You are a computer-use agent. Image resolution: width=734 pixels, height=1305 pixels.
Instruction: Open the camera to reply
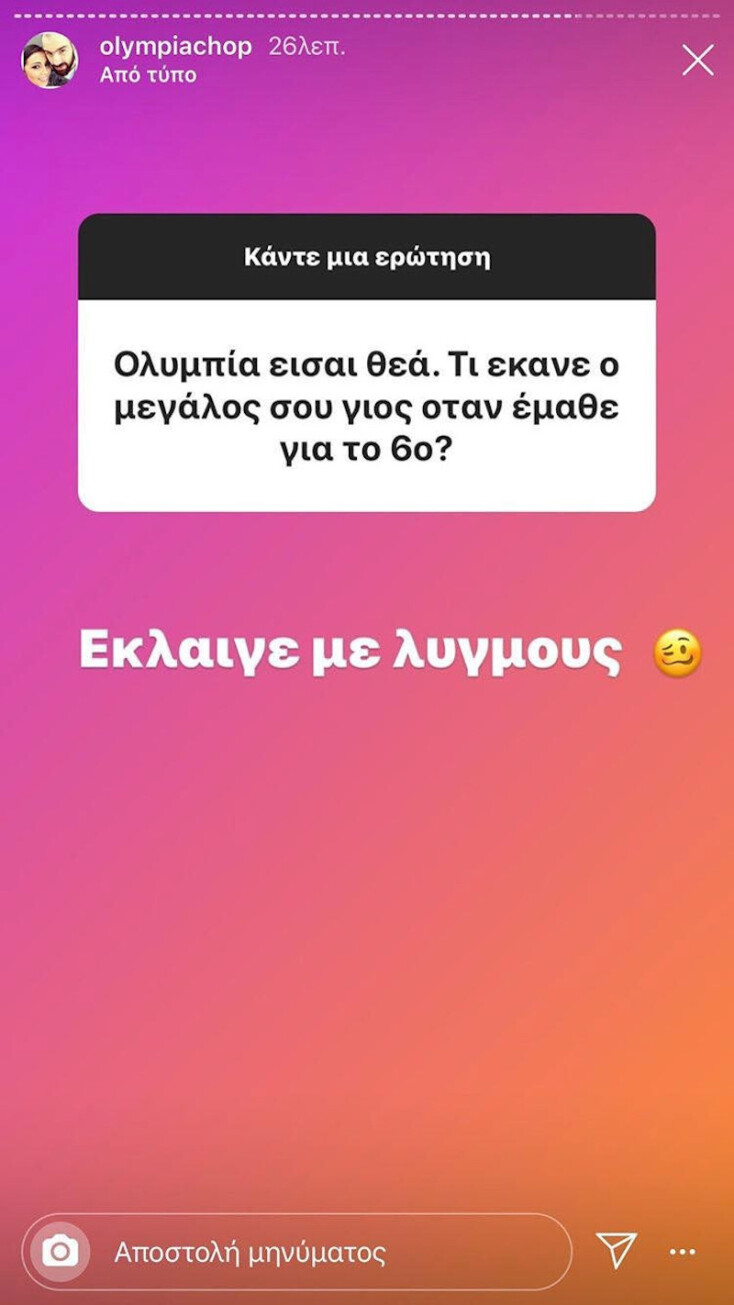click(61, 1252)
